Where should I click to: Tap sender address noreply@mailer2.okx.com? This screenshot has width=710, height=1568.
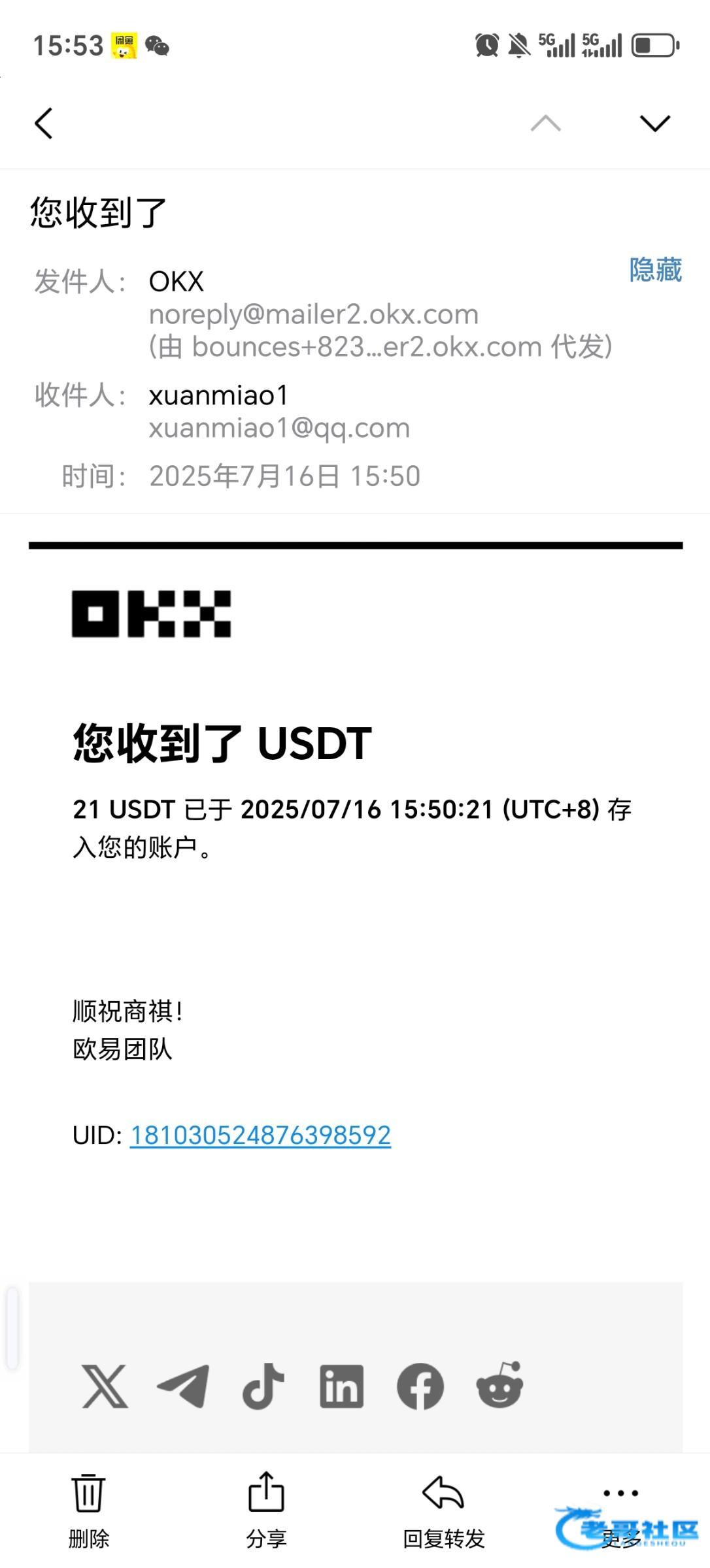314,315
